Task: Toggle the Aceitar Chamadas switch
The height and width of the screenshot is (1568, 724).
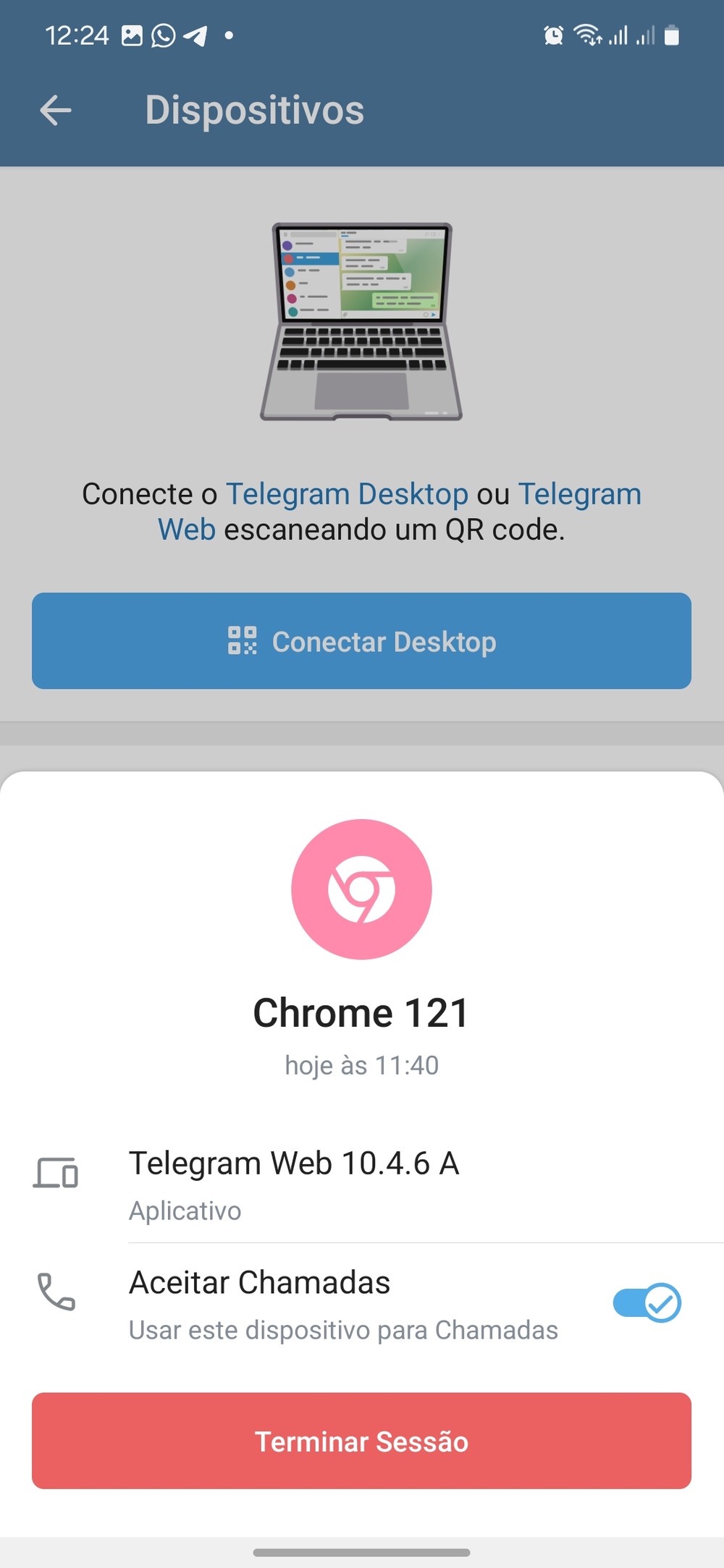Action: (647, 1302)
